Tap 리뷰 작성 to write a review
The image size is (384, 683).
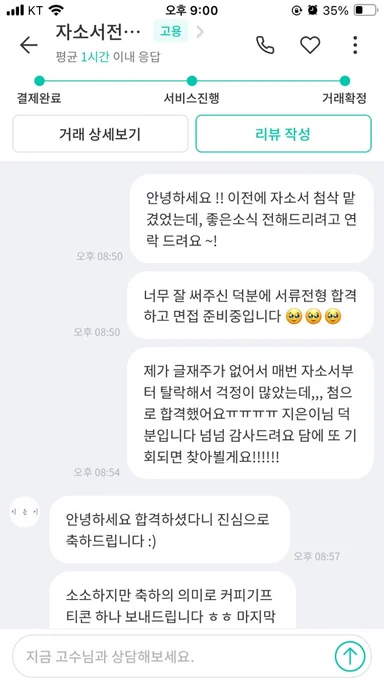283,134
